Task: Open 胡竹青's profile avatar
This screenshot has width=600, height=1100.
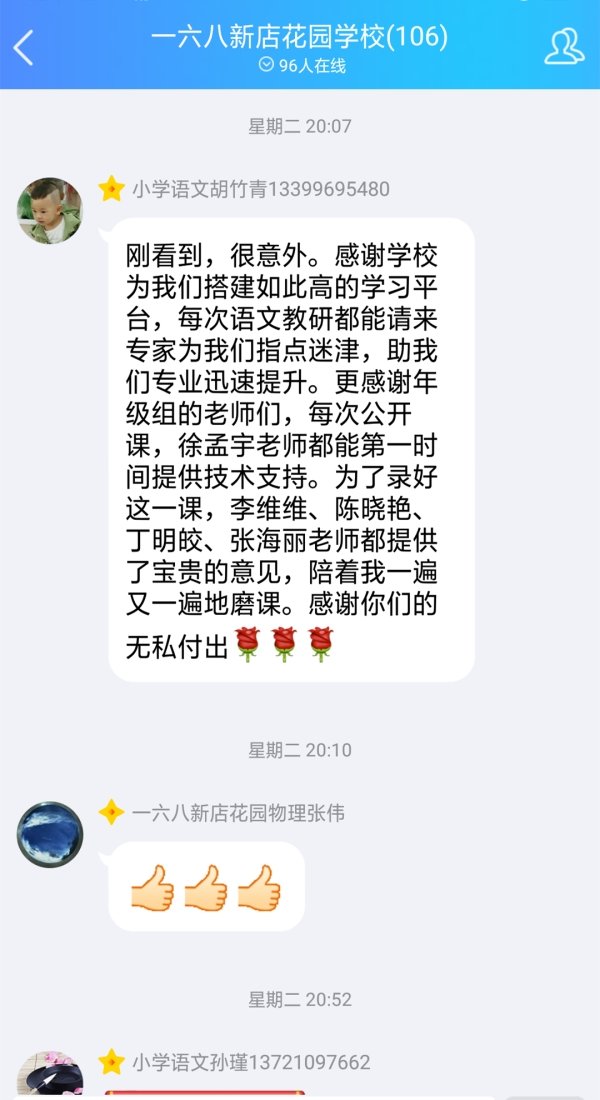Action: (x=50, y=211)
